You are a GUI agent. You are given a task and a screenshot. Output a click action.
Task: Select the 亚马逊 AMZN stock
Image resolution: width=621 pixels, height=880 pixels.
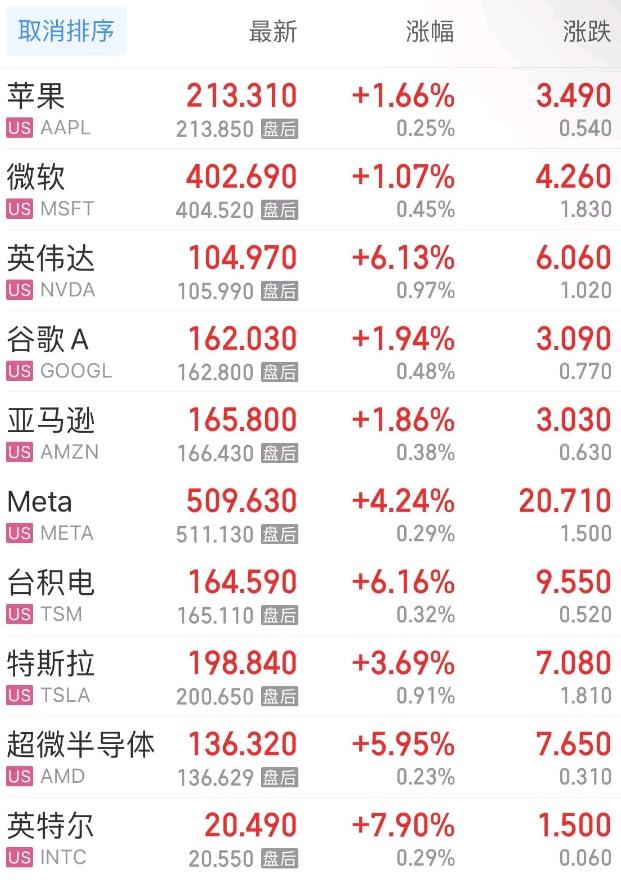[310, 433]
